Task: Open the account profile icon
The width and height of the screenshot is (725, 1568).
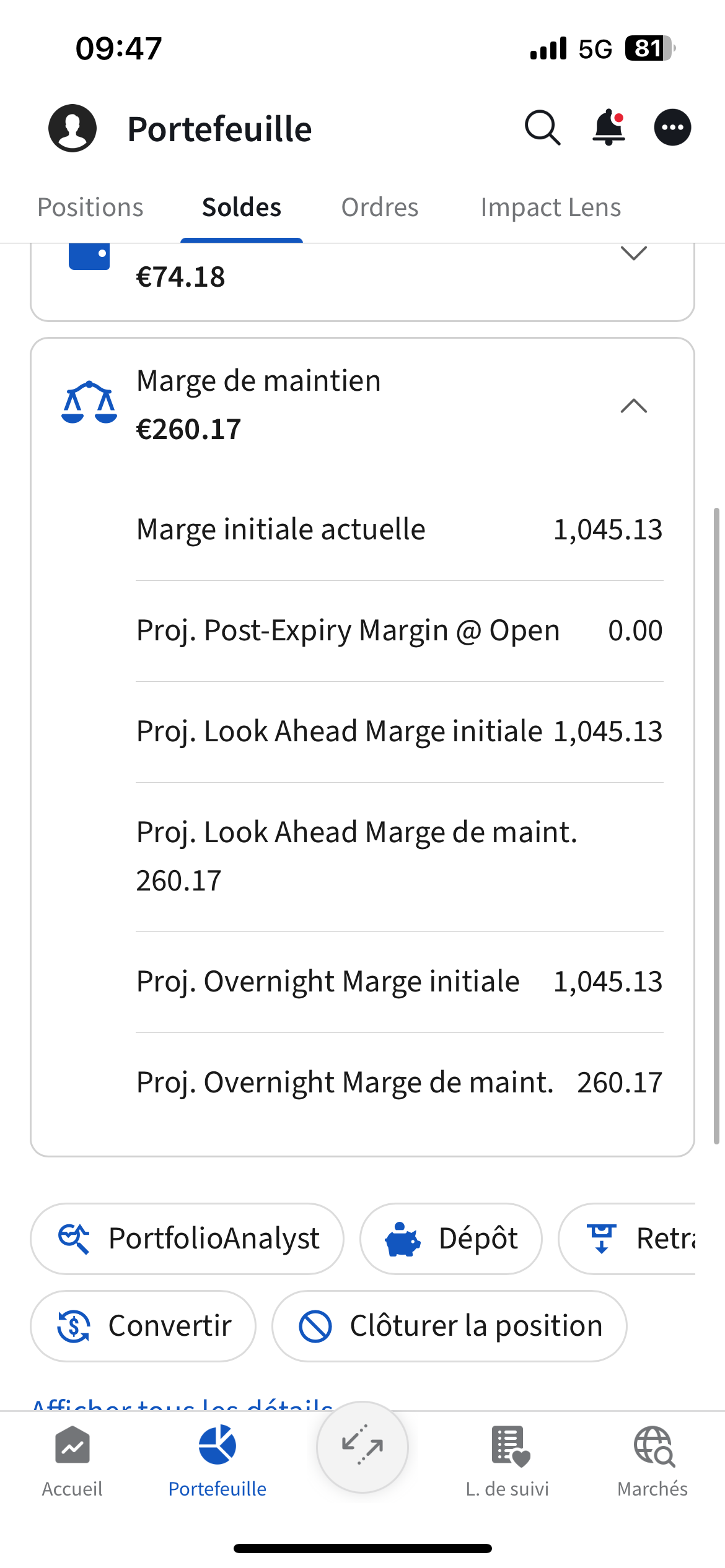Action: pyautogui.click(x=72, y=128)
